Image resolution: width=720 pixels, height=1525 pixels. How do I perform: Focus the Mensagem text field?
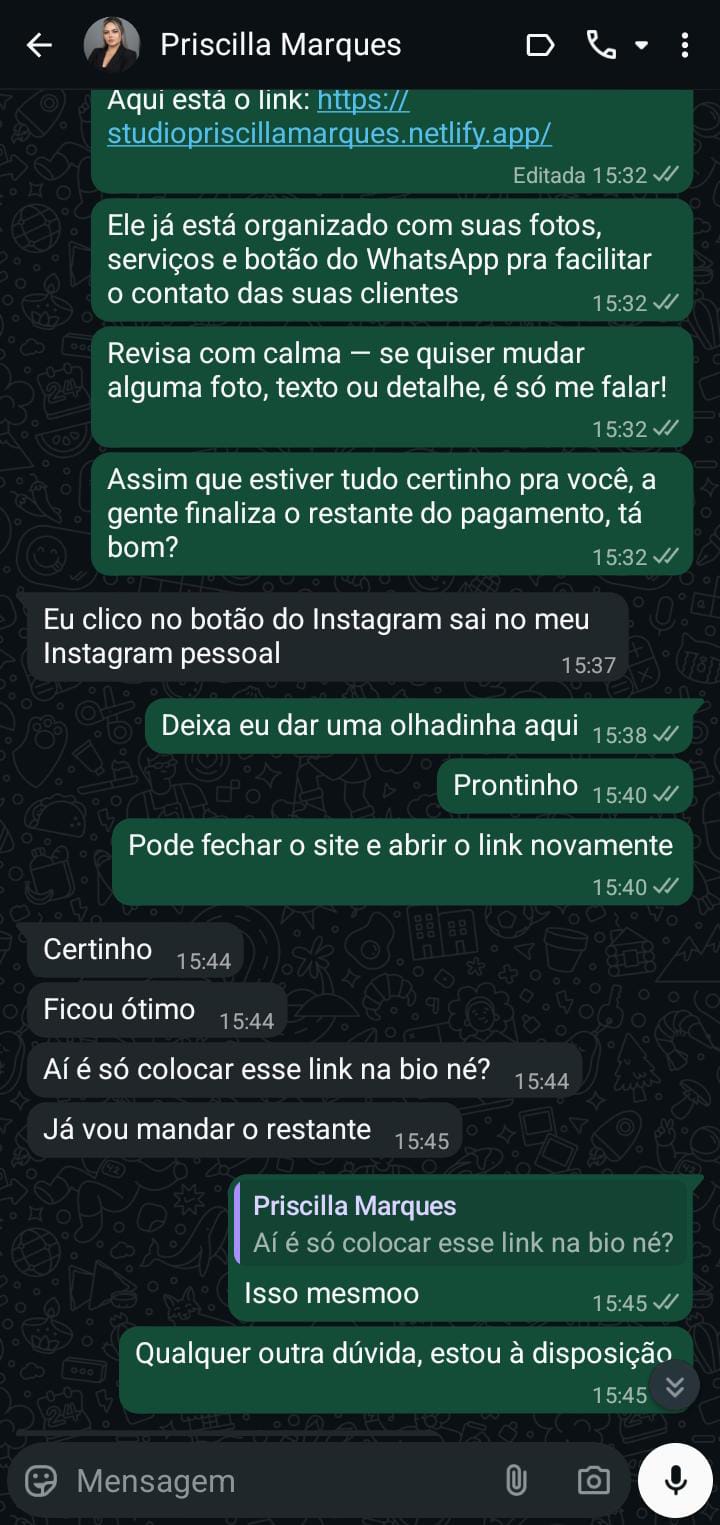pyautogui.click(x=270, y=1481)
